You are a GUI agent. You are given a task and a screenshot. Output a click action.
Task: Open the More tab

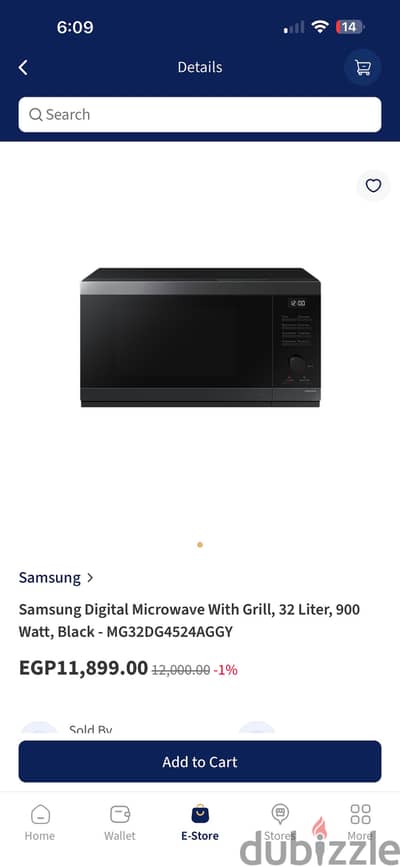coord(360,822)
